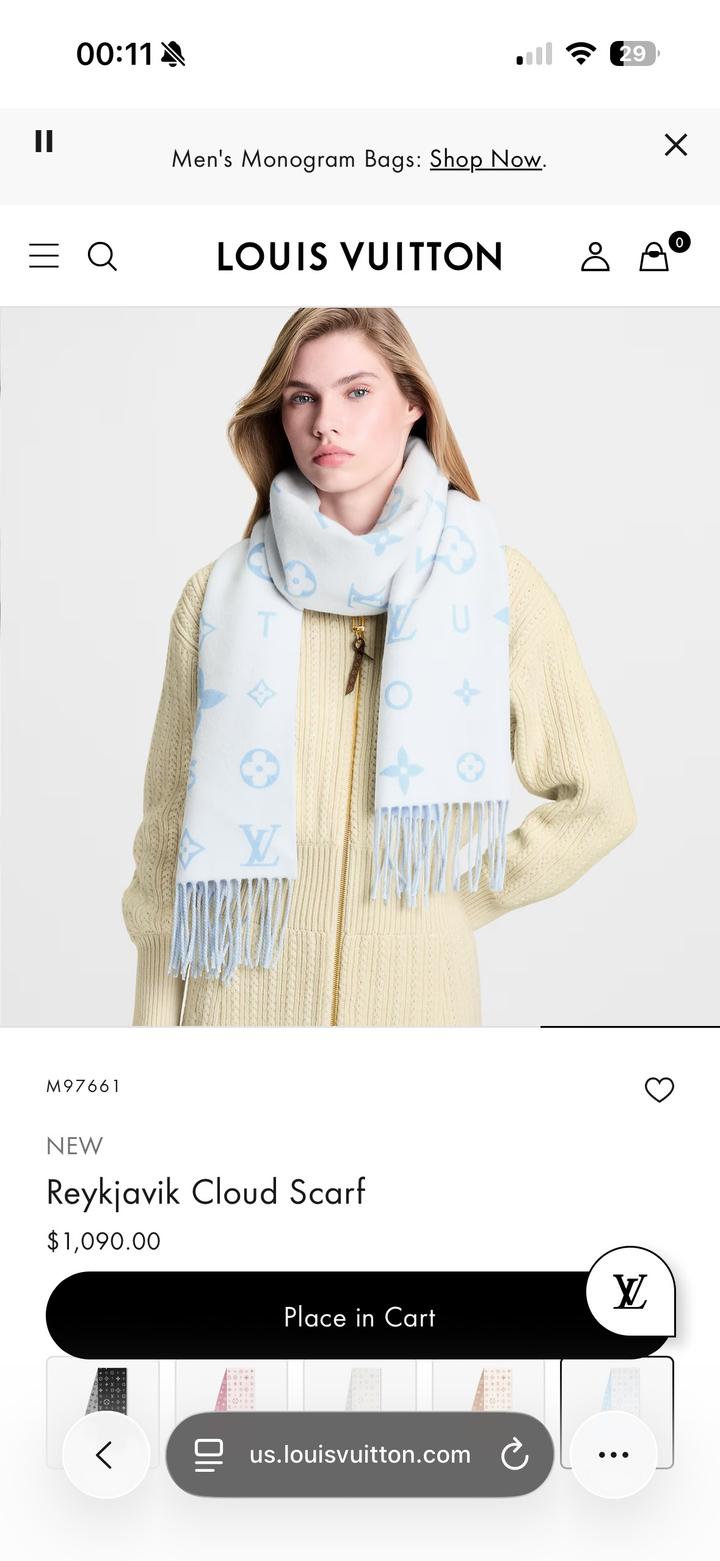Reload the us.louisvuitton.com page
The width and height of the screenshot is (720, 1561).
(514, 1455)
